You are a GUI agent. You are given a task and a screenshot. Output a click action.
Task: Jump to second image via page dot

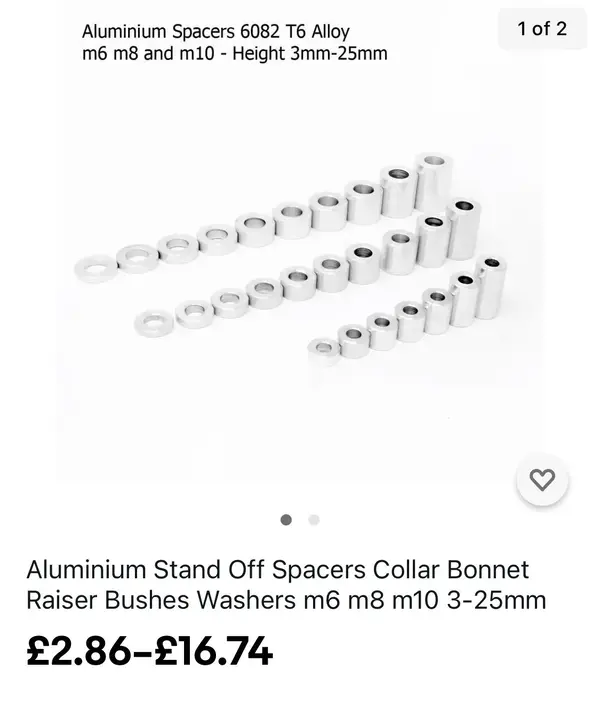point(314,520)
